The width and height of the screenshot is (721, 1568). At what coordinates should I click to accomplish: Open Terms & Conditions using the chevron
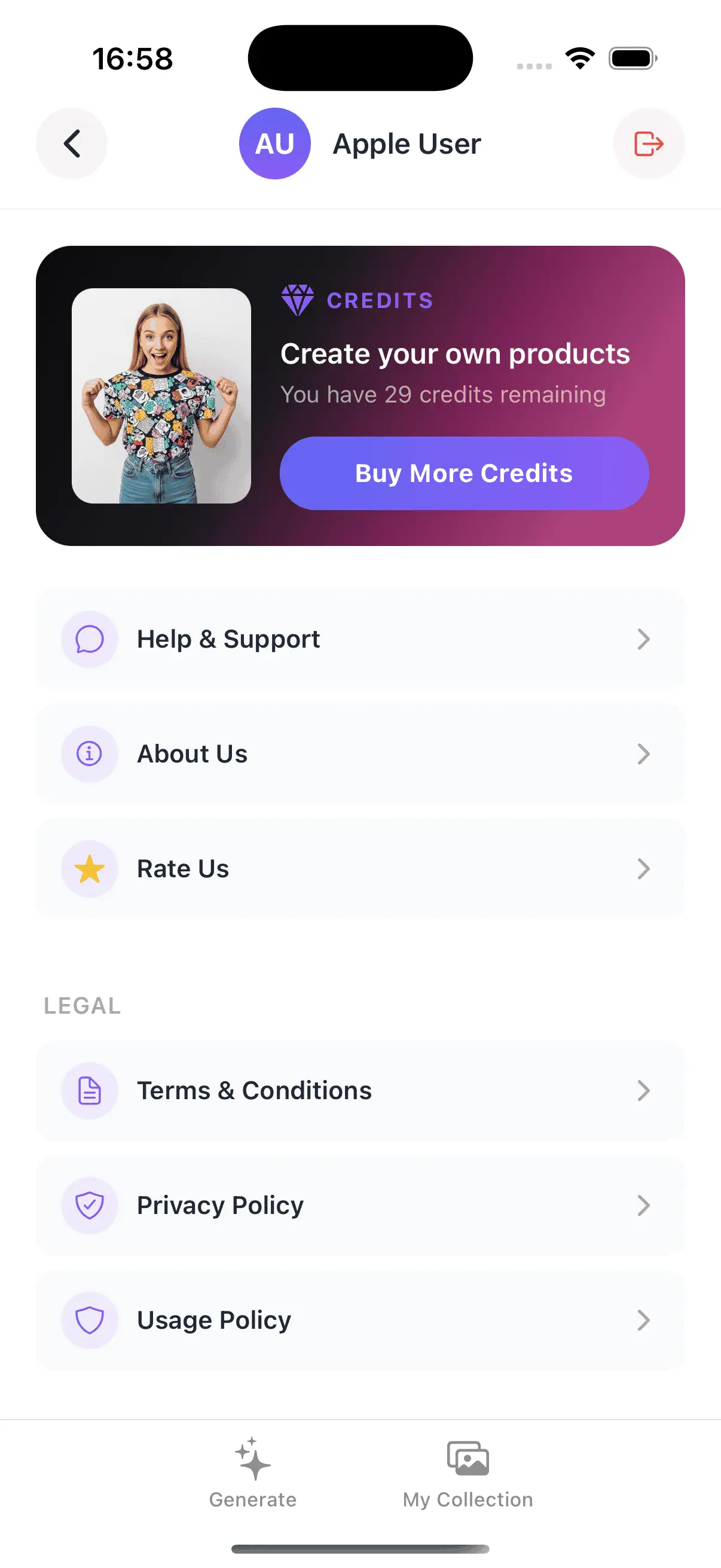click(644, 1090)
